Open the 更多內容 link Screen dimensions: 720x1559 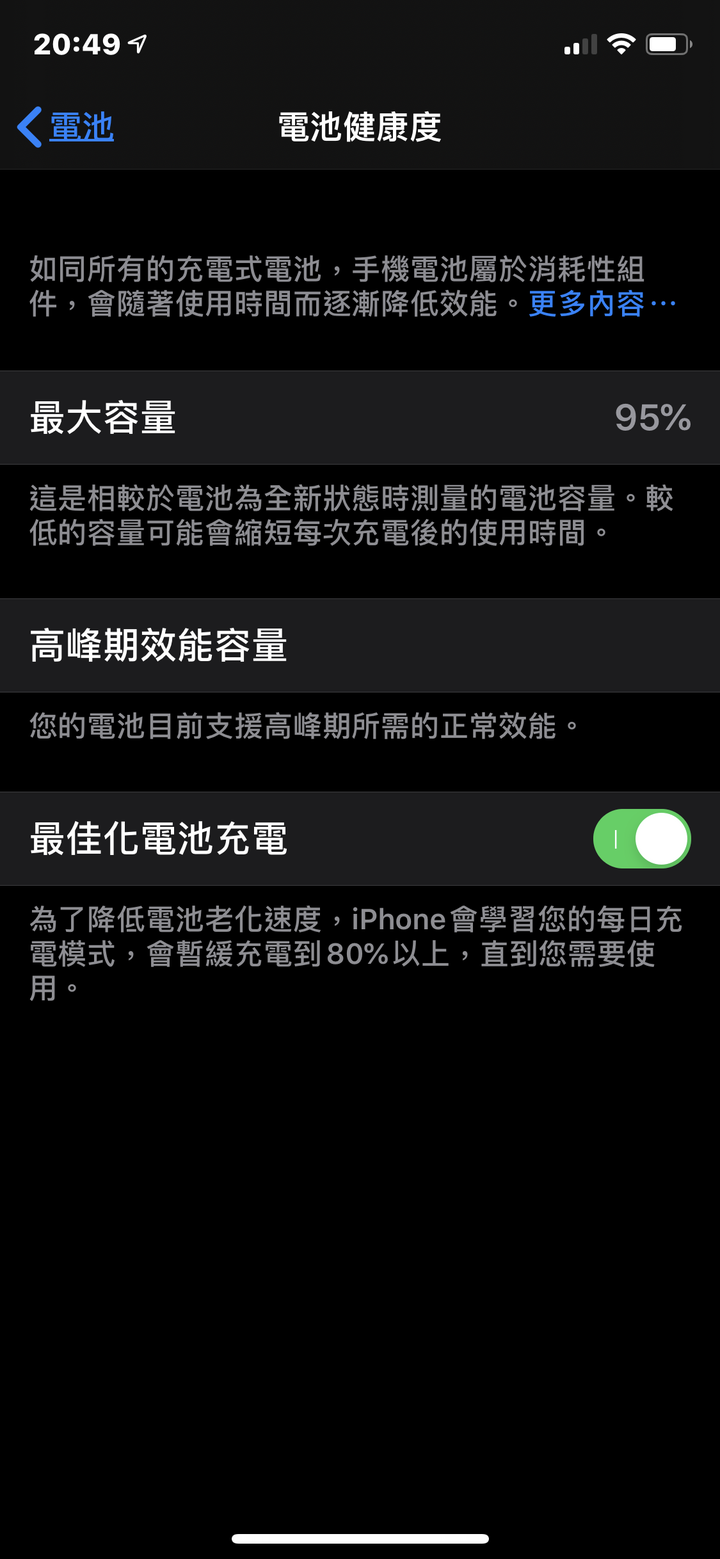click(602, 304)
